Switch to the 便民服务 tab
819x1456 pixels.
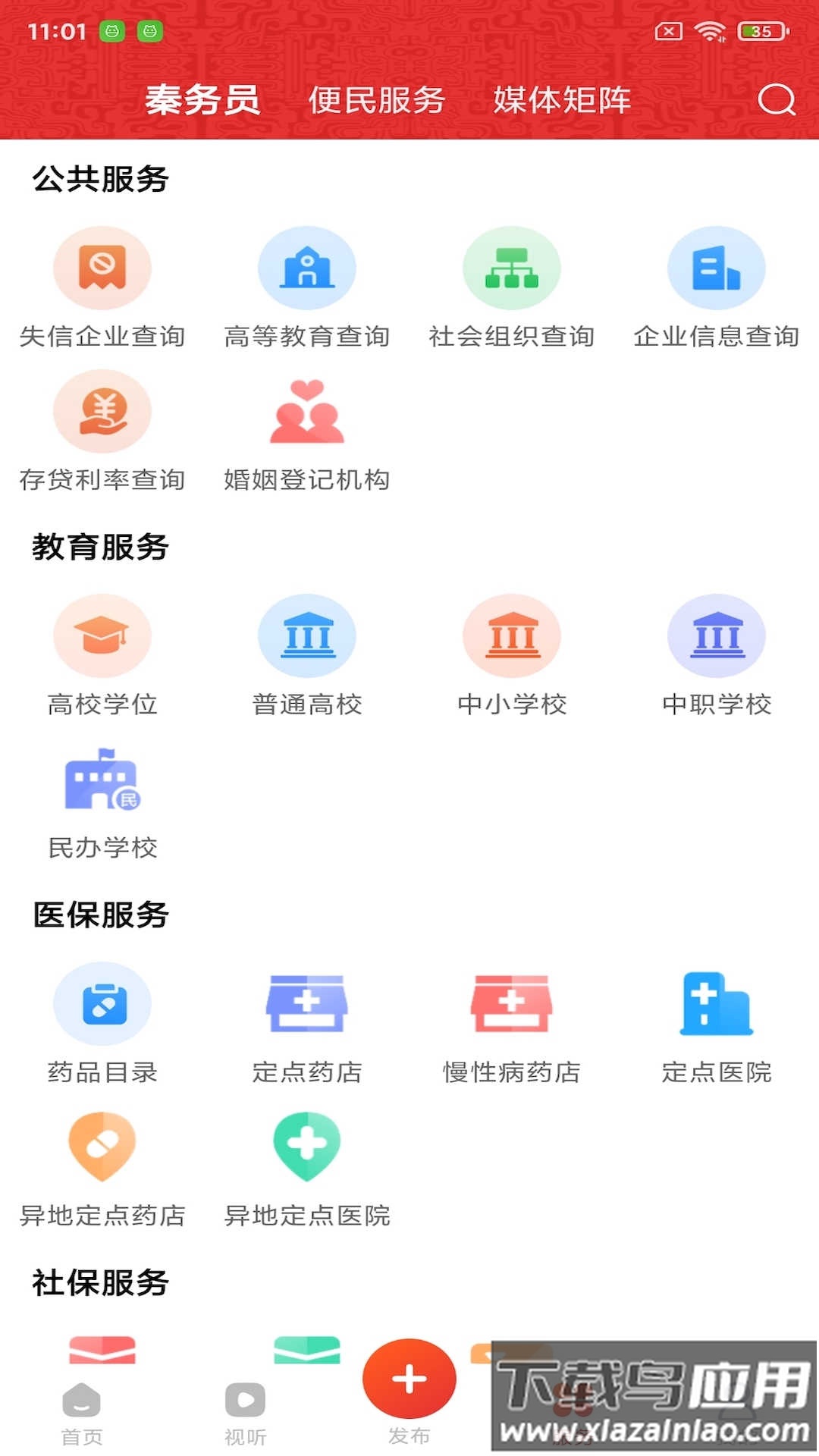pyautogui.click(x=377, y=99)
